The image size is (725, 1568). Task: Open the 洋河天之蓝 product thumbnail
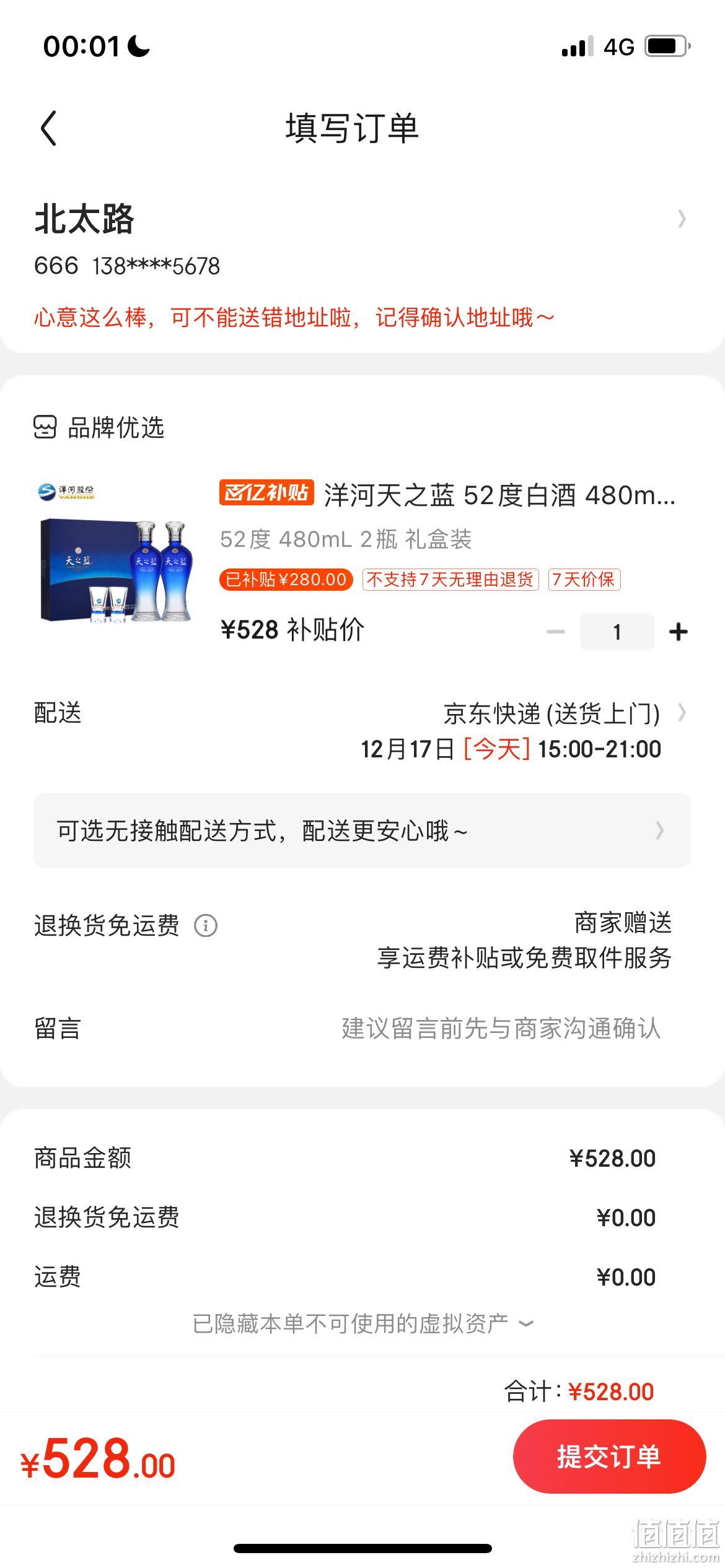pyautogui.click(x=115, y=552)
